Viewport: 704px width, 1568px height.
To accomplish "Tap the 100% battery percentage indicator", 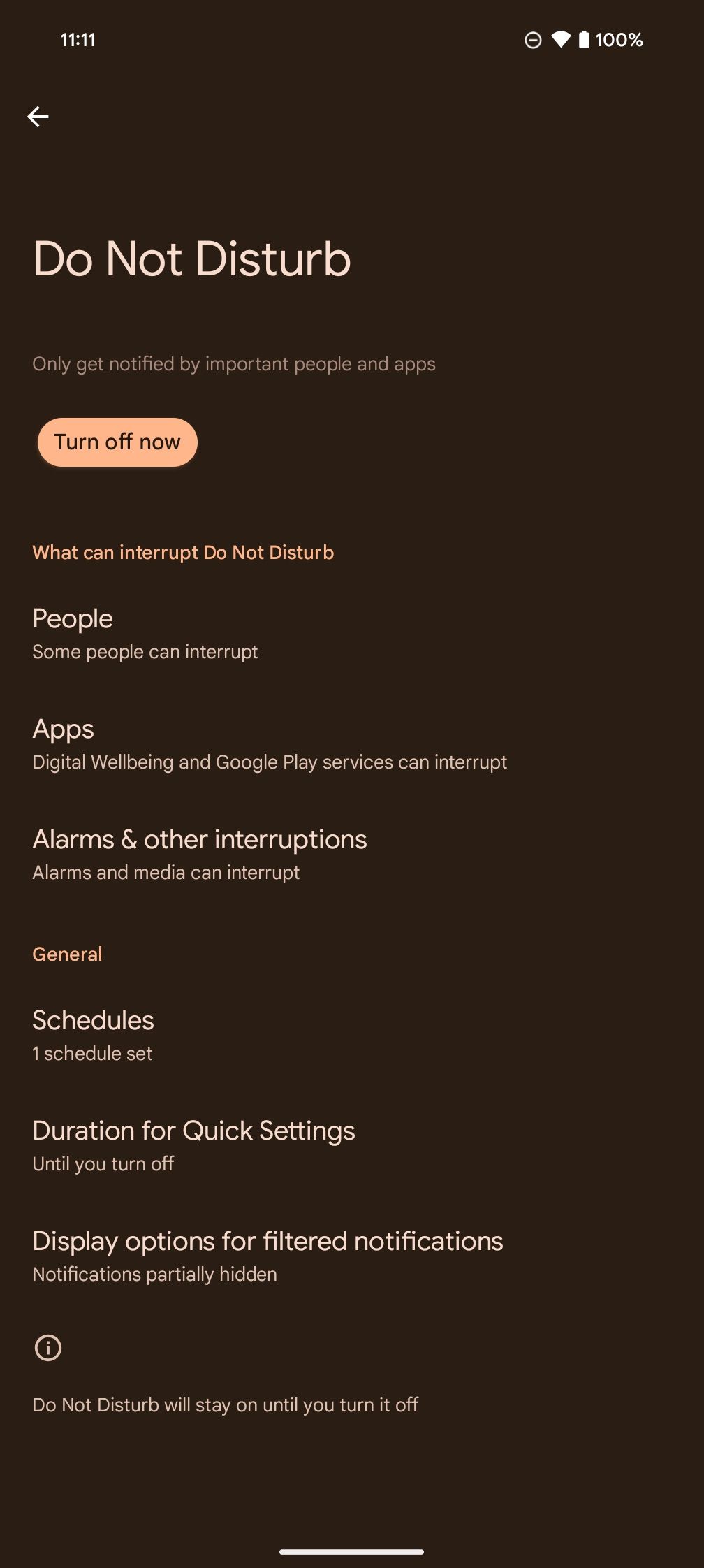I will (619, 40).
